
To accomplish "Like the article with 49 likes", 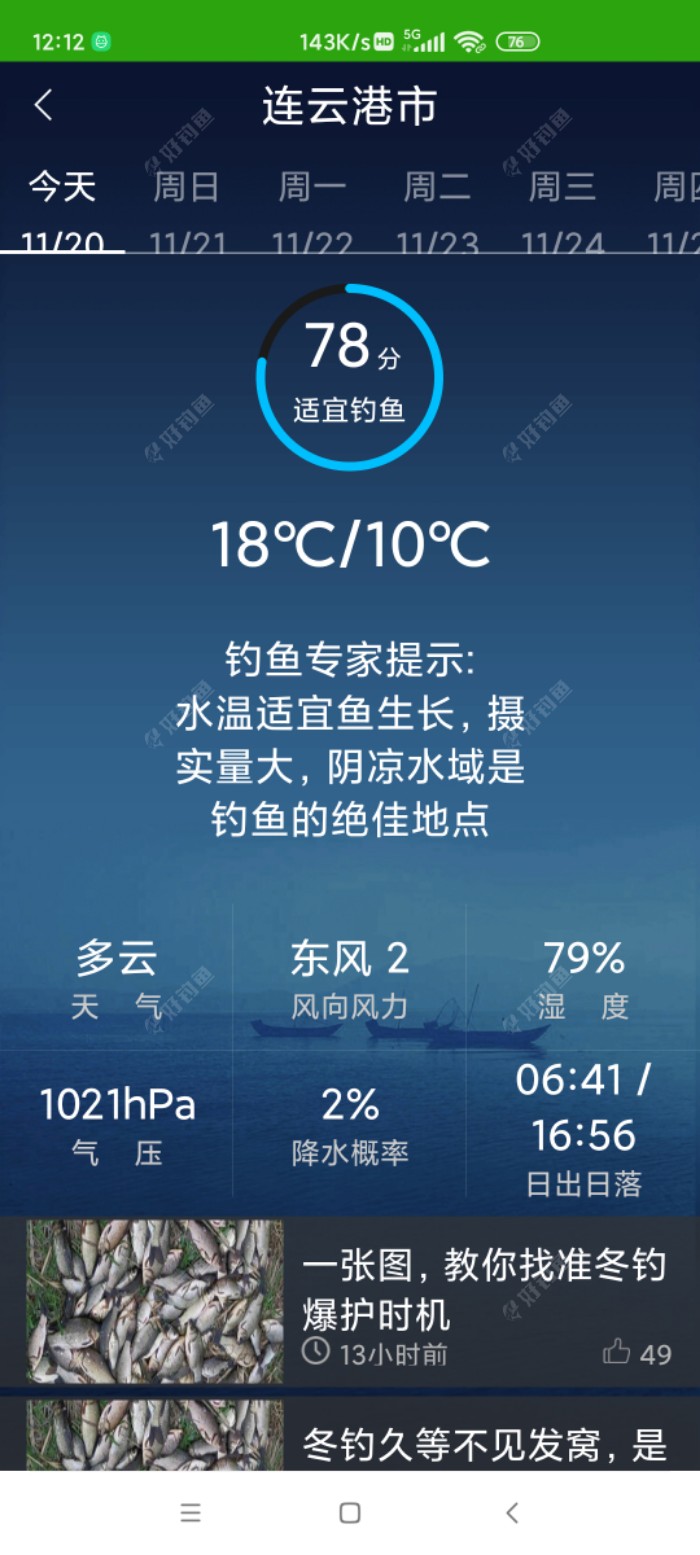I will pos(617,1353).
